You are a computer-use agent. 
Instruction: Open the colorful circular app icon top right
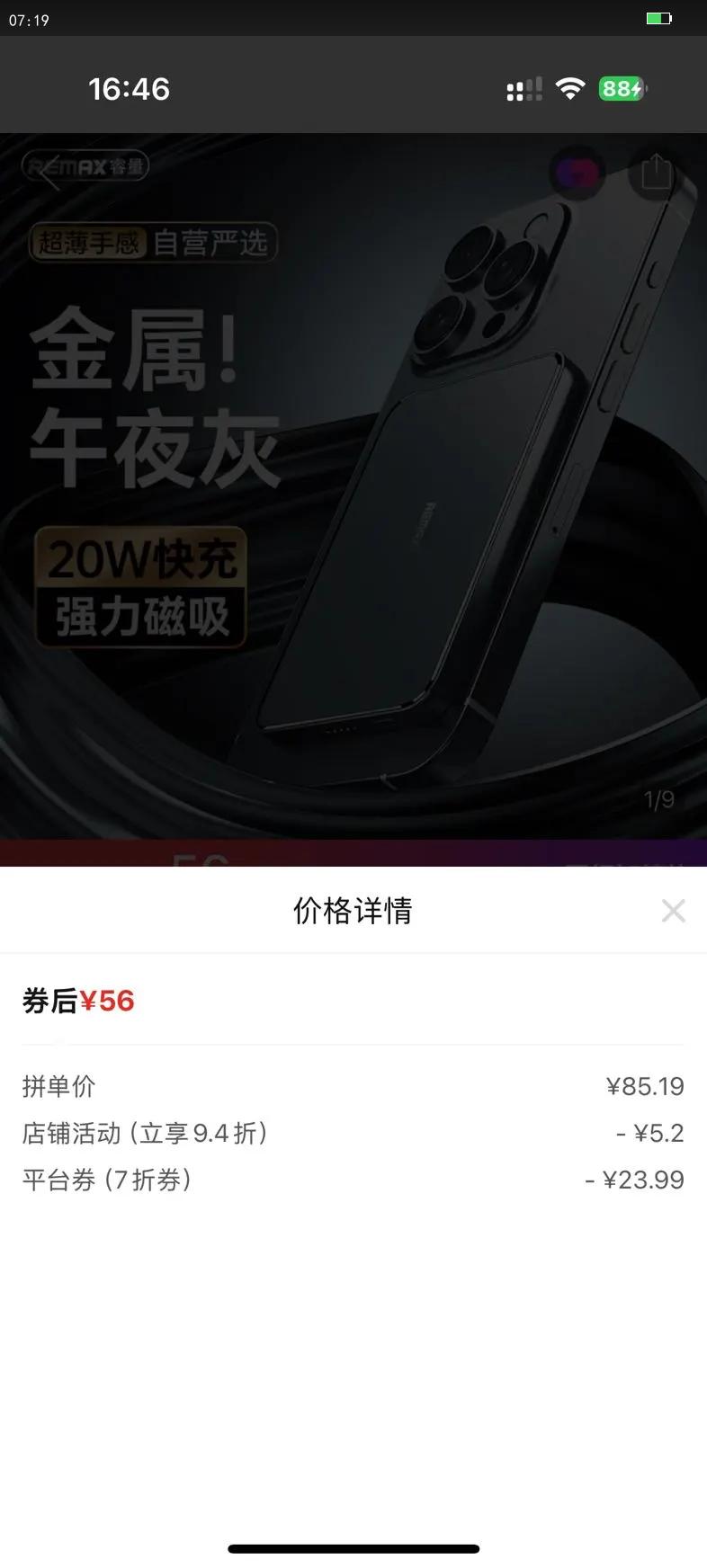577,173
